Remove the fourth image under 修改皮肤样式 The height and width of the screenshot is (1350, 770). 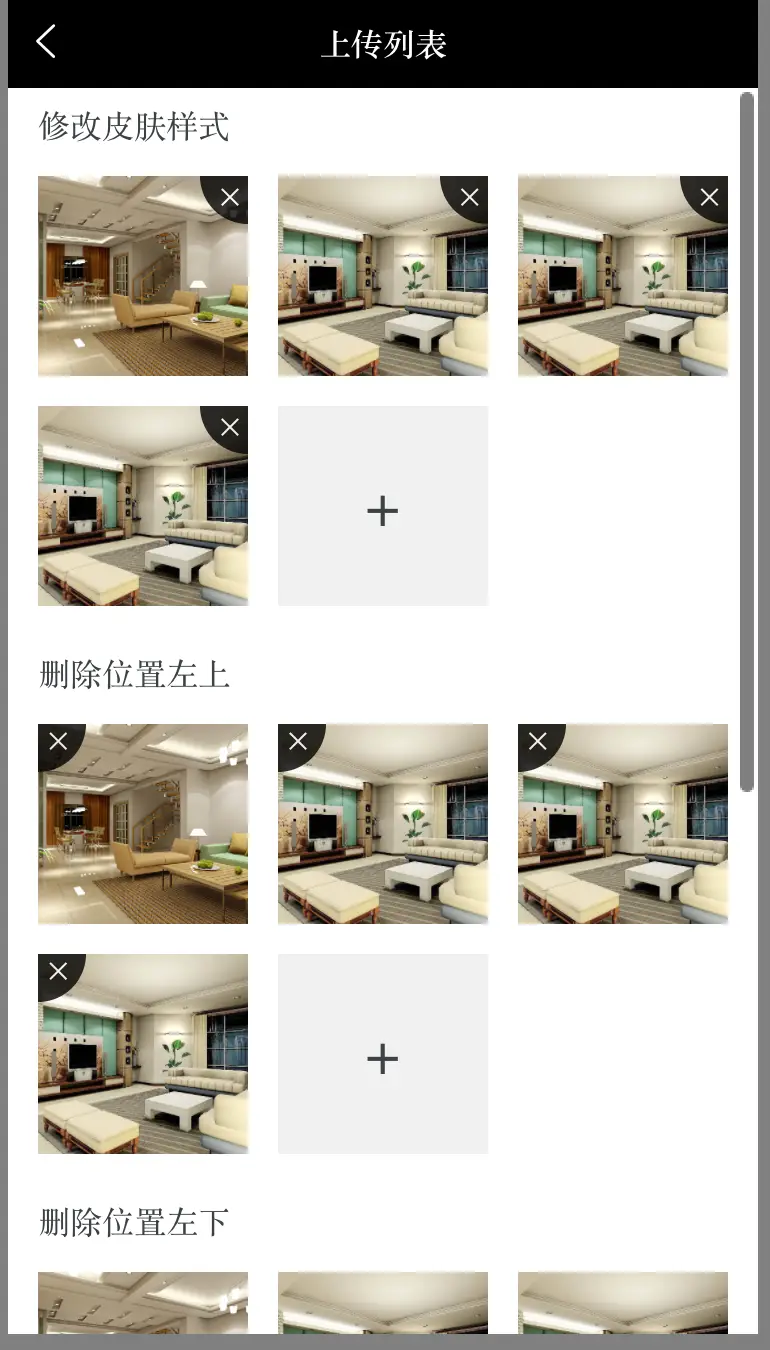click(230, 427)
